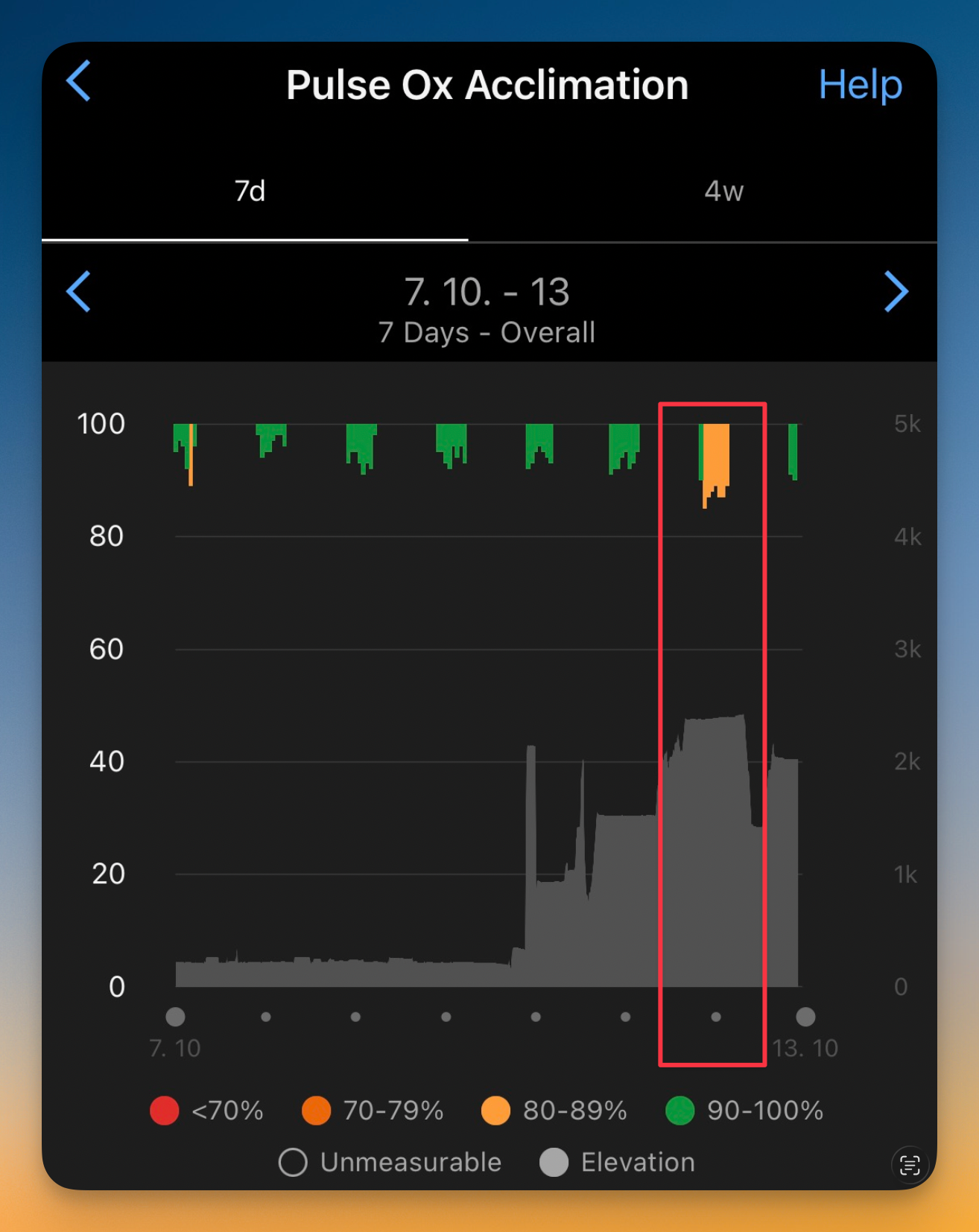The width and height of the screenshot is (979, 1232).
Task: Go back from Pulse Ox Acclimation
Action: pyautogui.click(x=79, y=81)
